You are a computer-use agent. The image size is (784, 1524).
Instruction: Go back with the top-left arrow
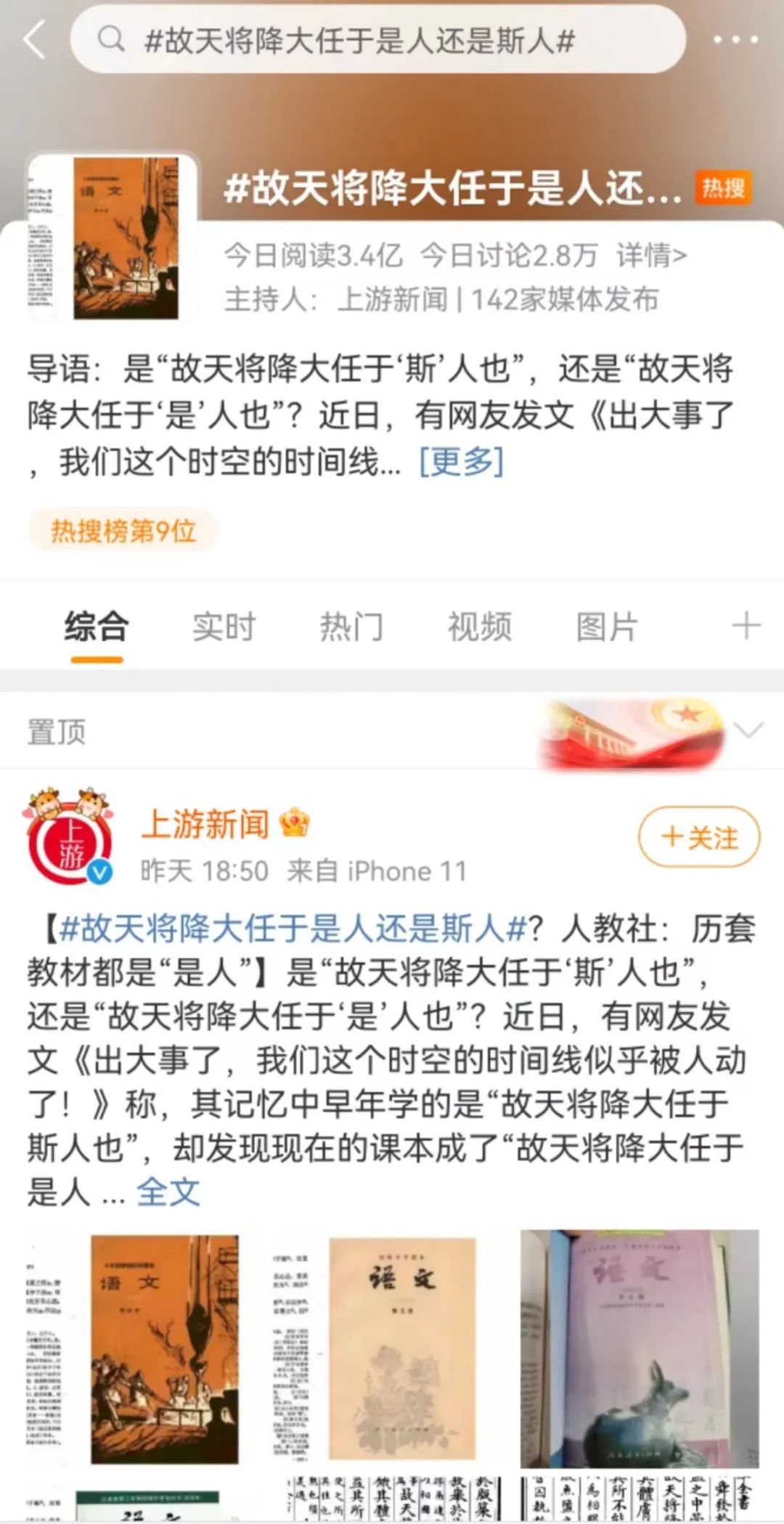point(34,39)
